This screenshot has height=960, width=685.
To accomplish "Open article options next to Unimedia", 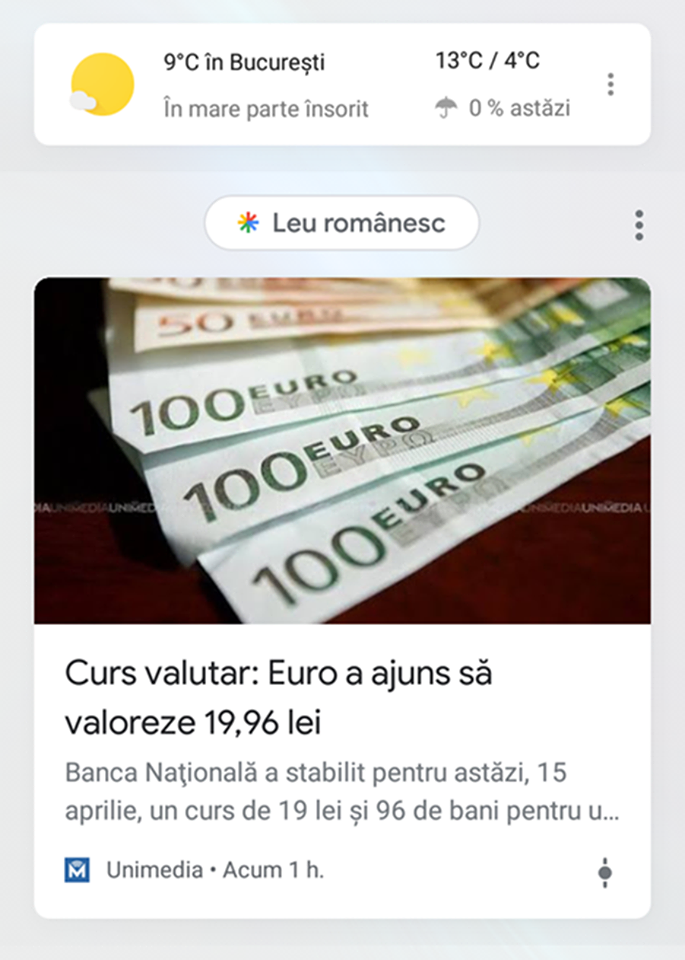I will (604, 871).
